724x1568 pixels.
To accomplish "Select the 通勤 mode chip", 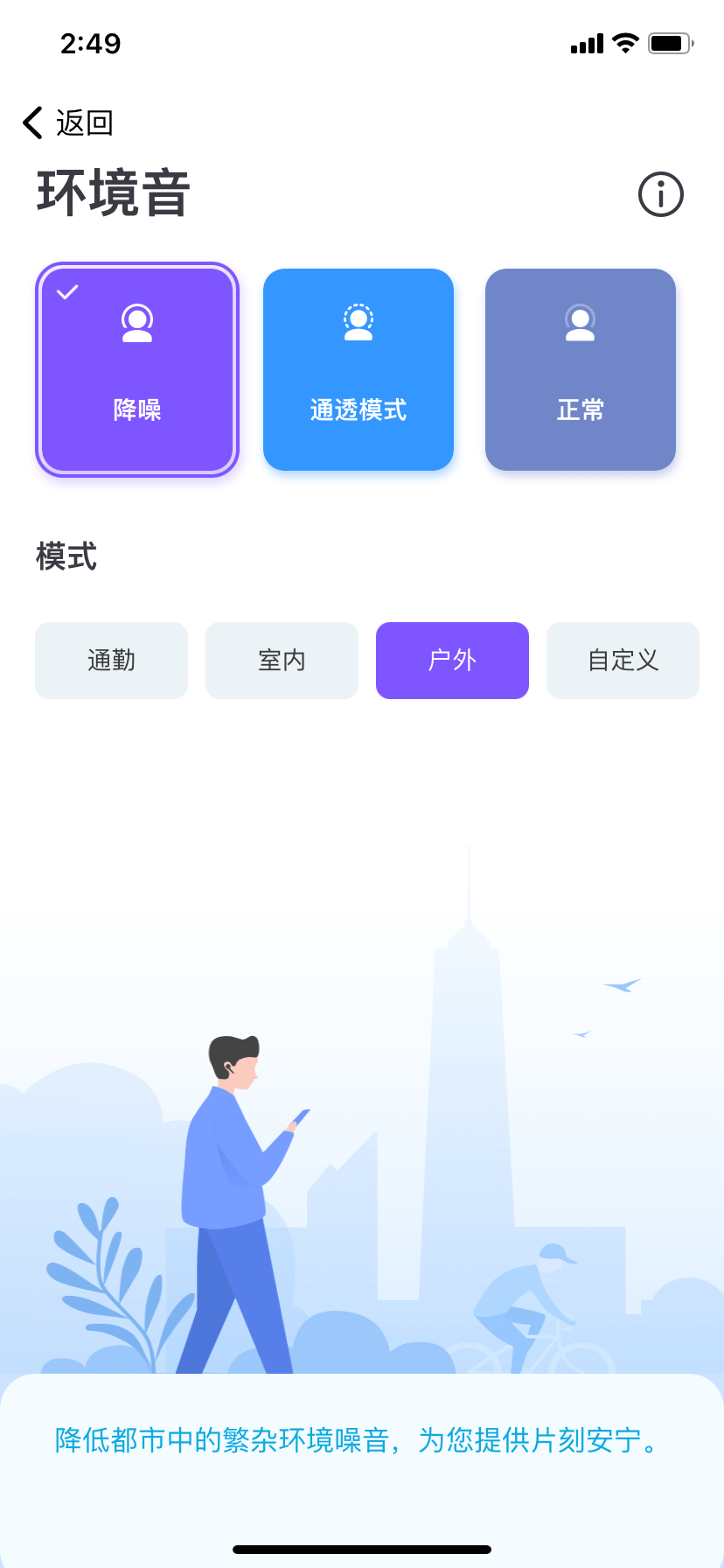I will 112,661.
